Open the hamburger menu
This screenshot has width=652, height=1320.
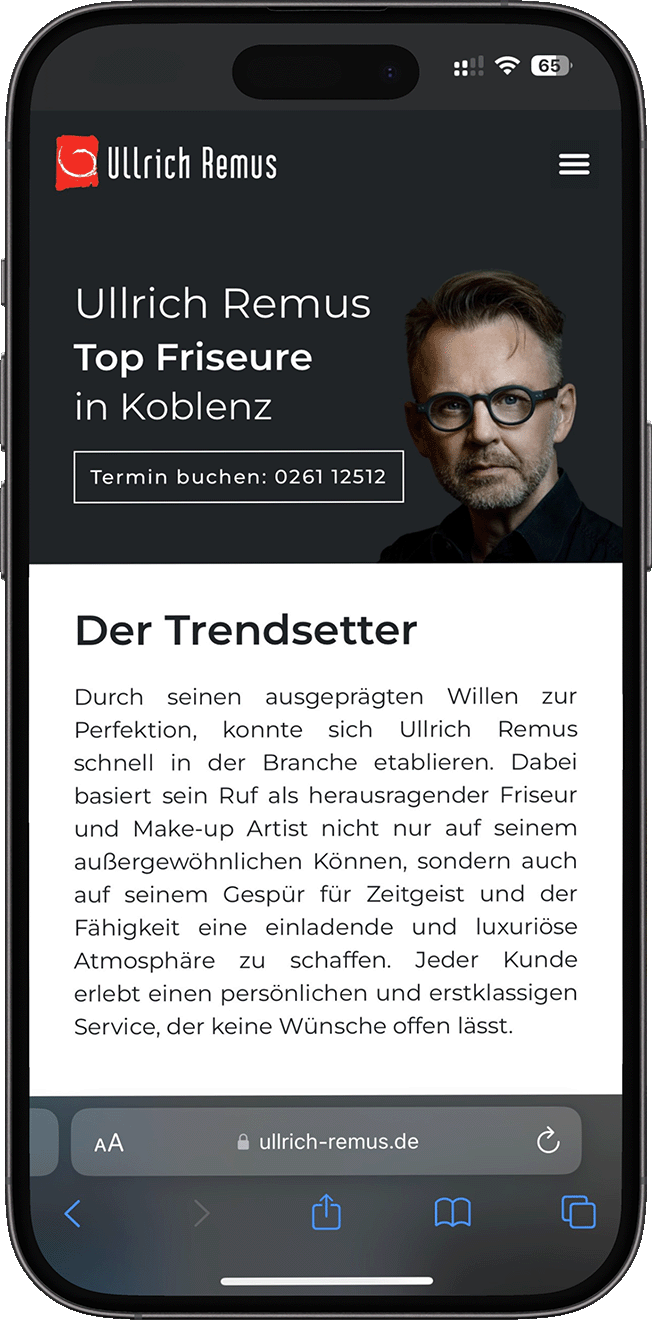(574, 165)
